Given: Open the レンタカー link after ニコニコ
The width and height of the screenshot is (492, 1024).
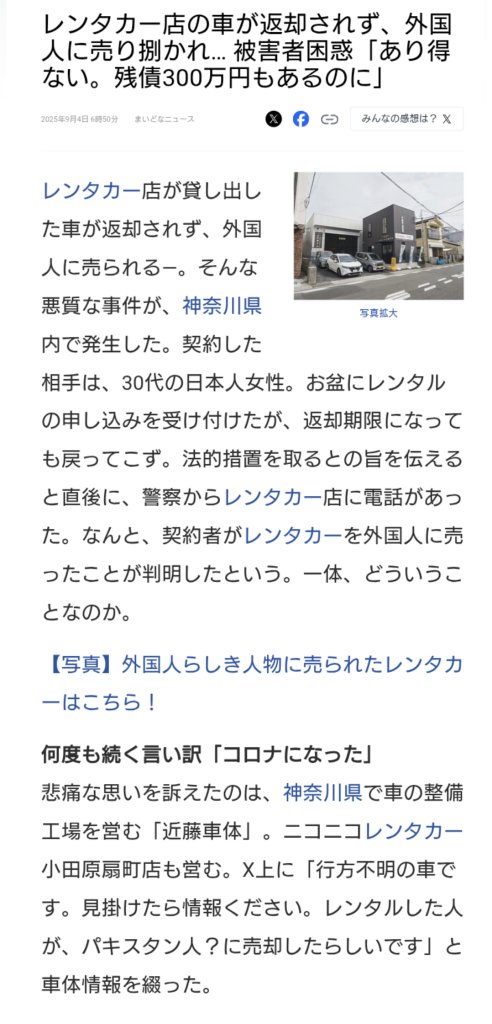Looking at the screenshot, I should click(414, 831).
